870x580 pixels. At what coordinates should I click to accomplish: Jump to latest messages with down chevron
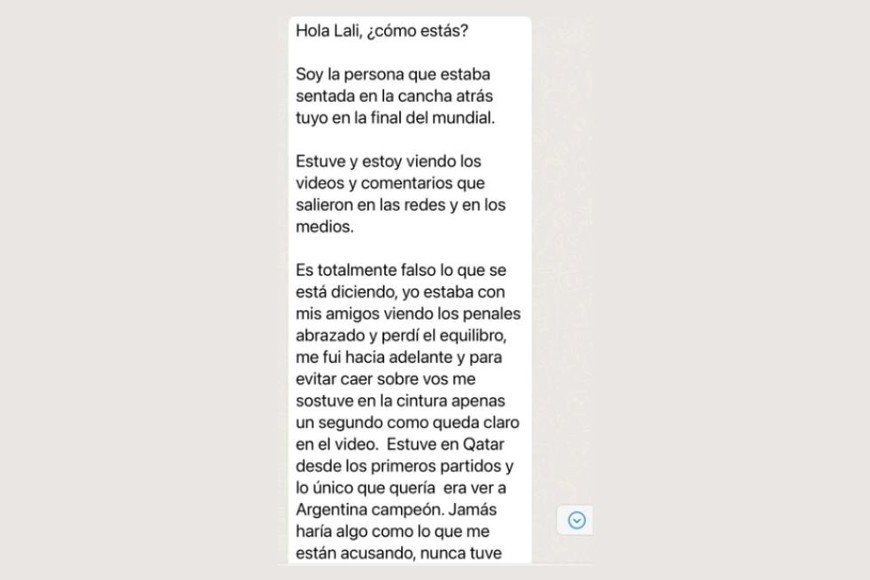point(577,519)
